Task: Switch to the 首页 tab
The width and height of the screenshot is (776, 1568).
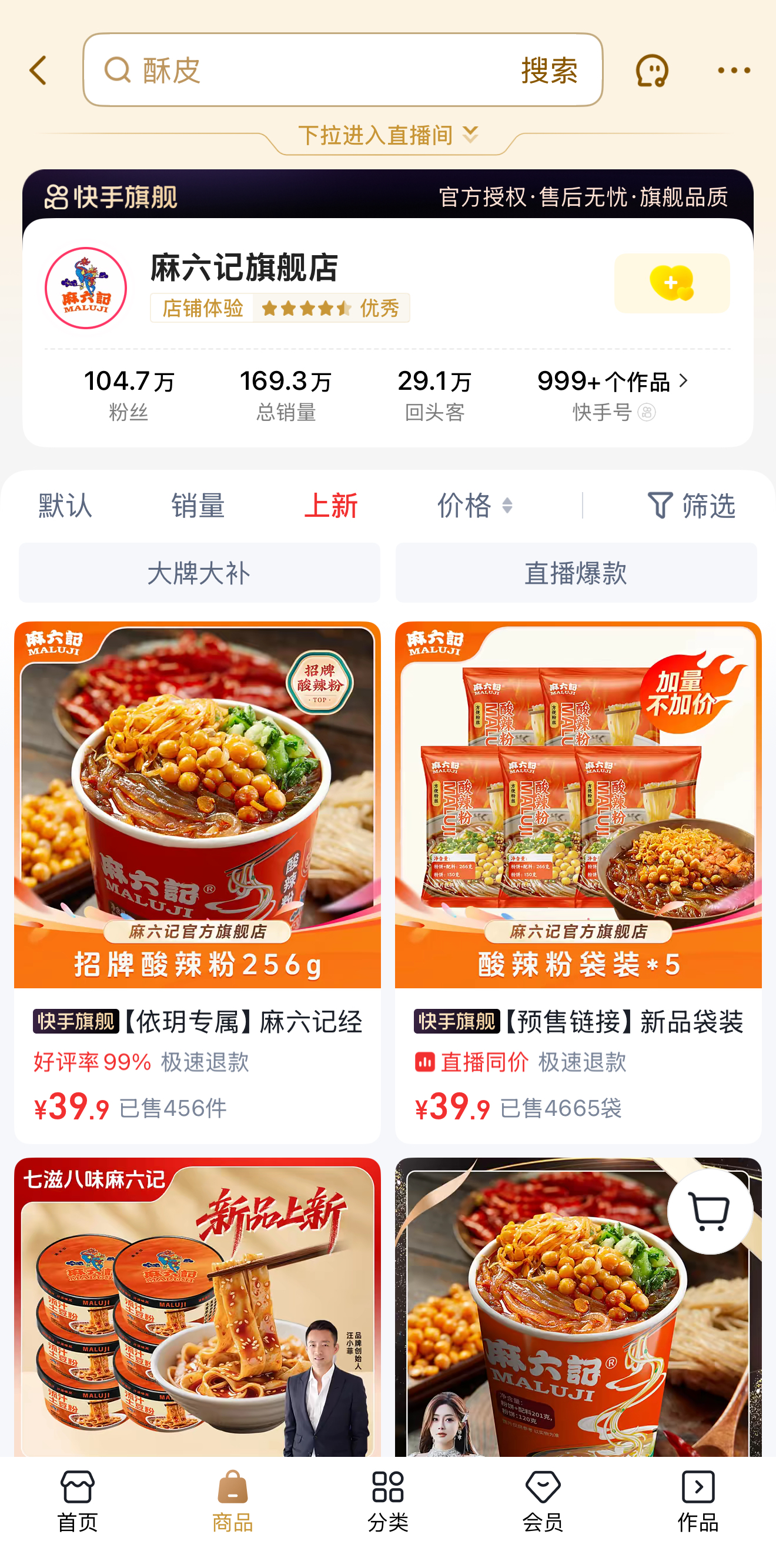Action: coord(77,1501)
